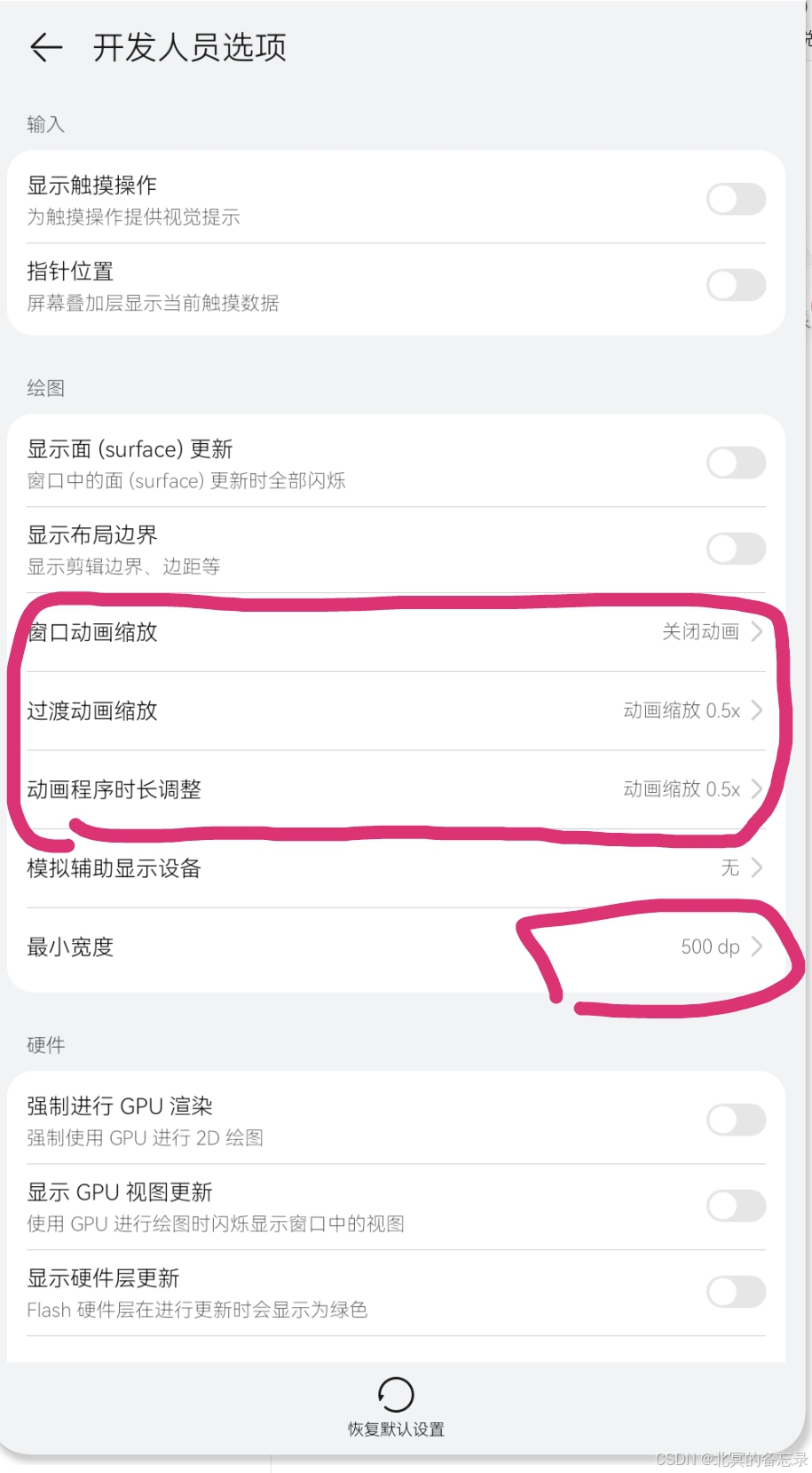Image resolution: width=812 pixels, height=1473 pixels.
Task: Turn on the 指针位置 toggle
Action: coord(736,285)
